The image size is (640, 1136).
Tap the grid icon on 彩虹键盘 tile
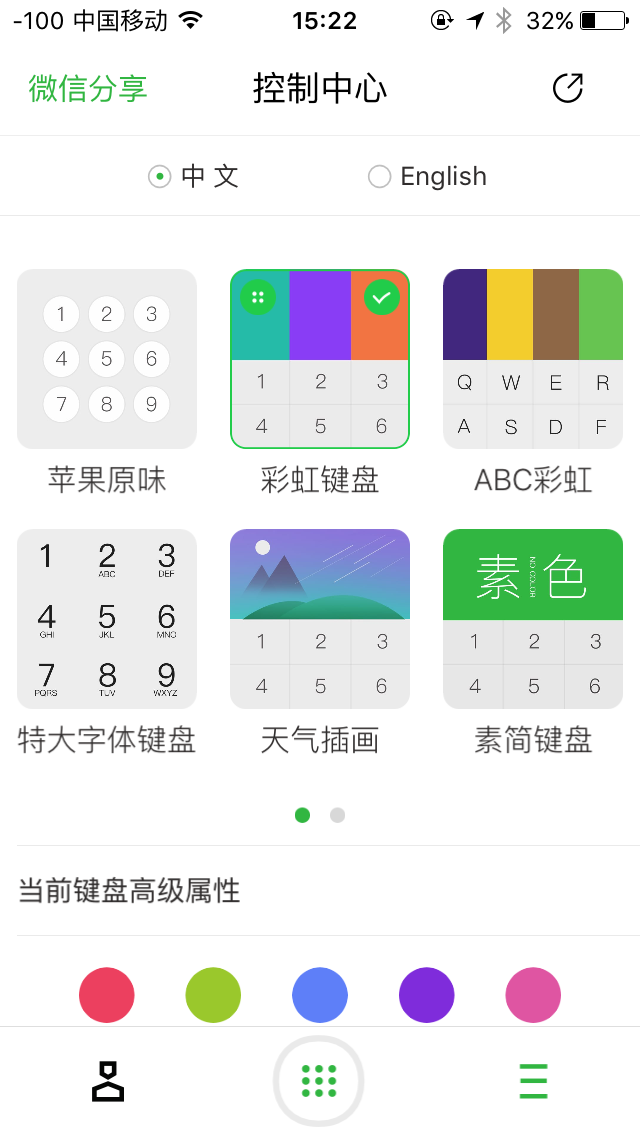pos(257,296)
